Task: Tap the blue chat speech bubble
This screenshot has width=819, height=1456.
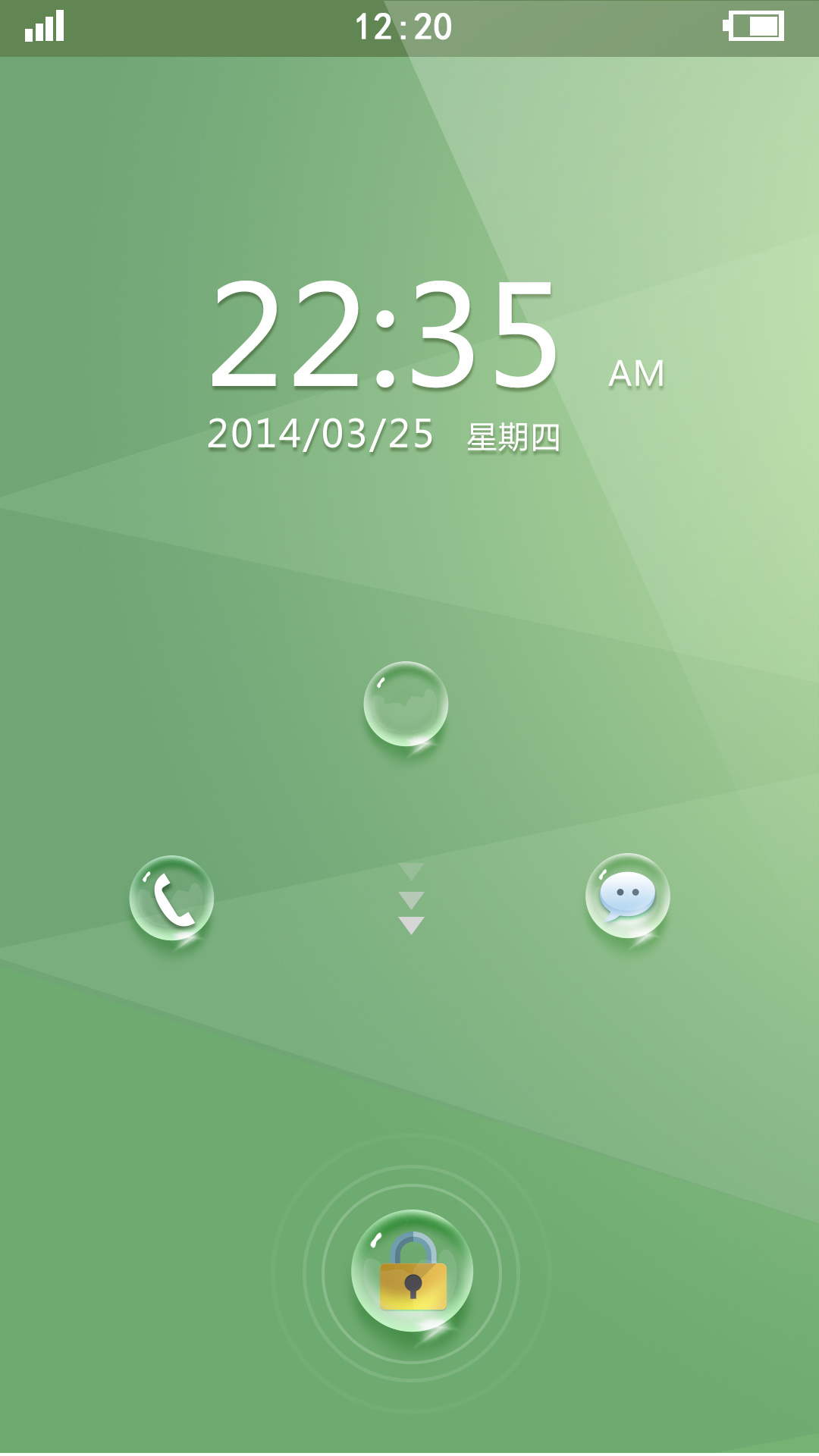Action: tap(626, 895)
